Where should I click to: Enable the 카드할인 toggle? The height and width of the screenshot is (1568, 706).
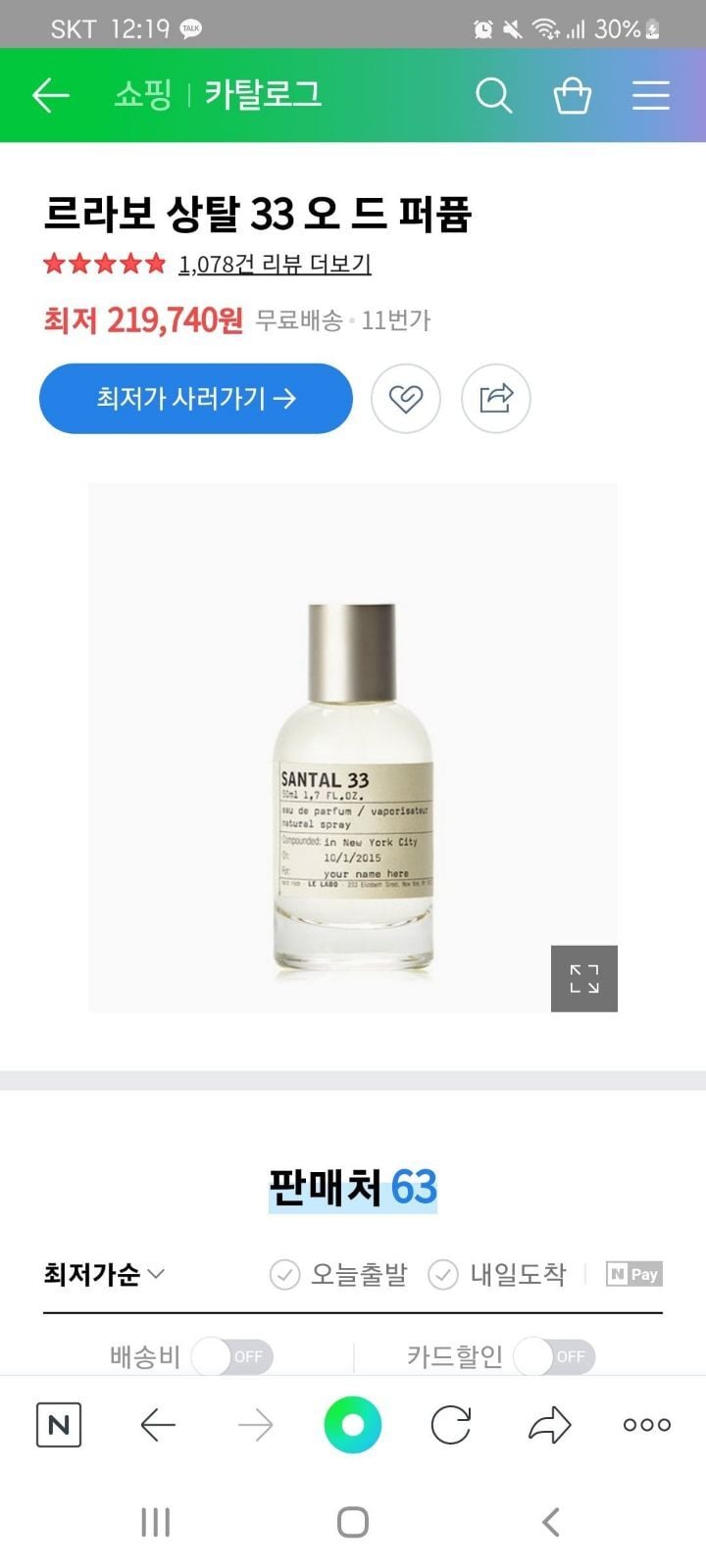(x=555, y=1356)
